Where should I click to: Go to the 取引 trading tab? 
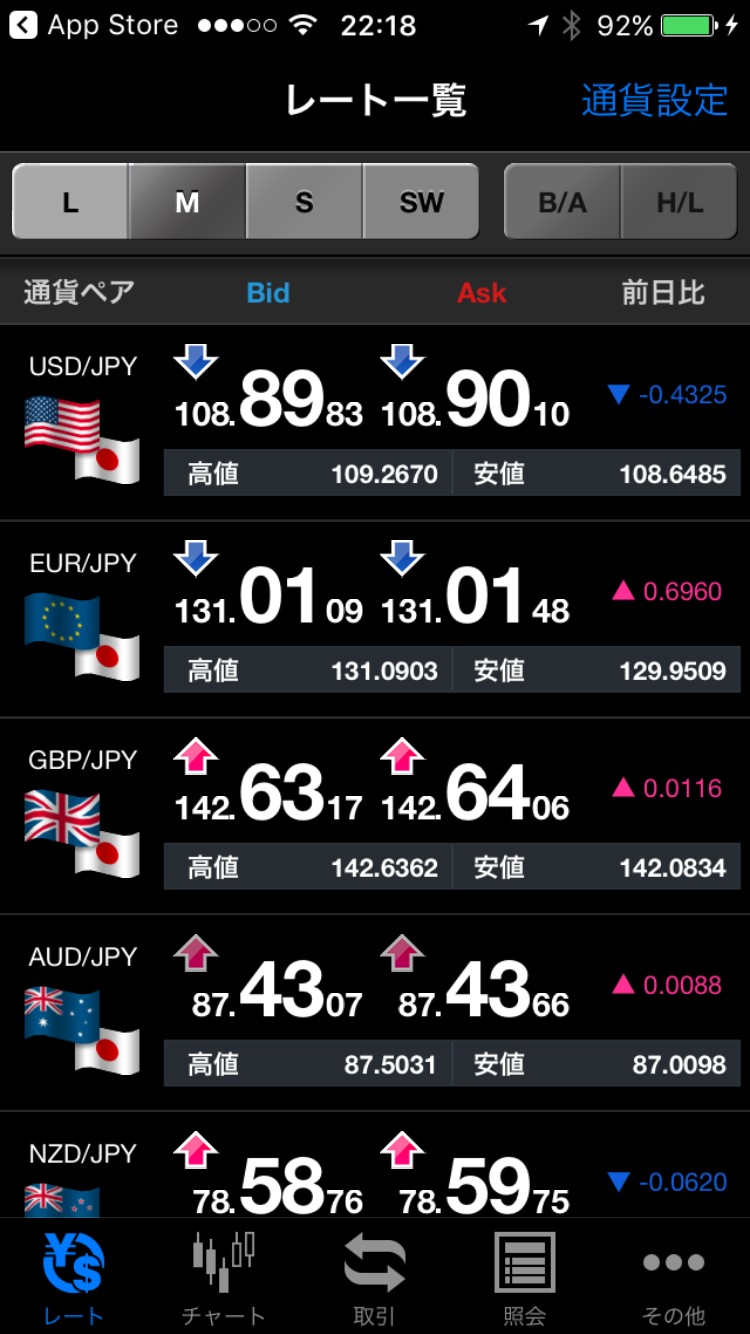(374, 1278)
